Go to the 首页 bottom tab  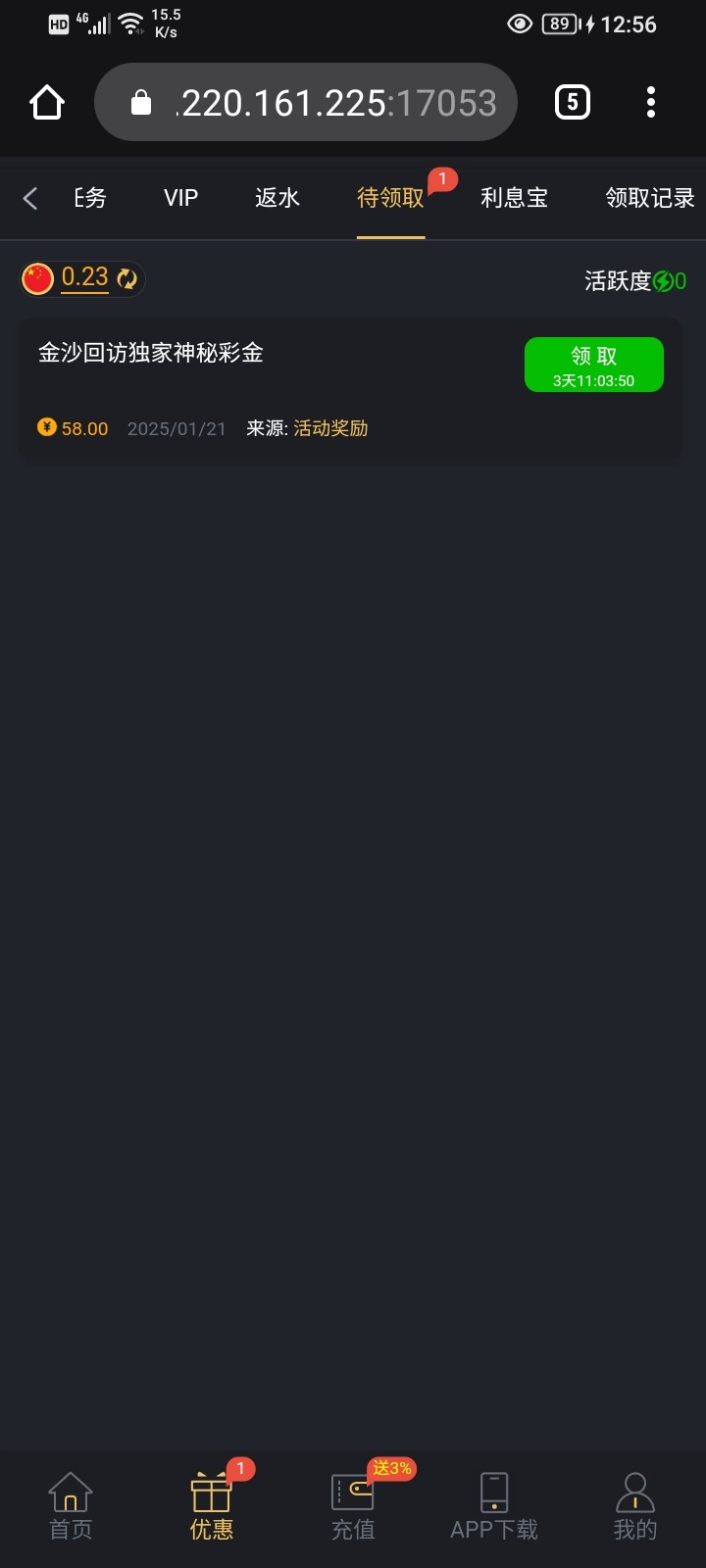click(x=71, y=1507)
